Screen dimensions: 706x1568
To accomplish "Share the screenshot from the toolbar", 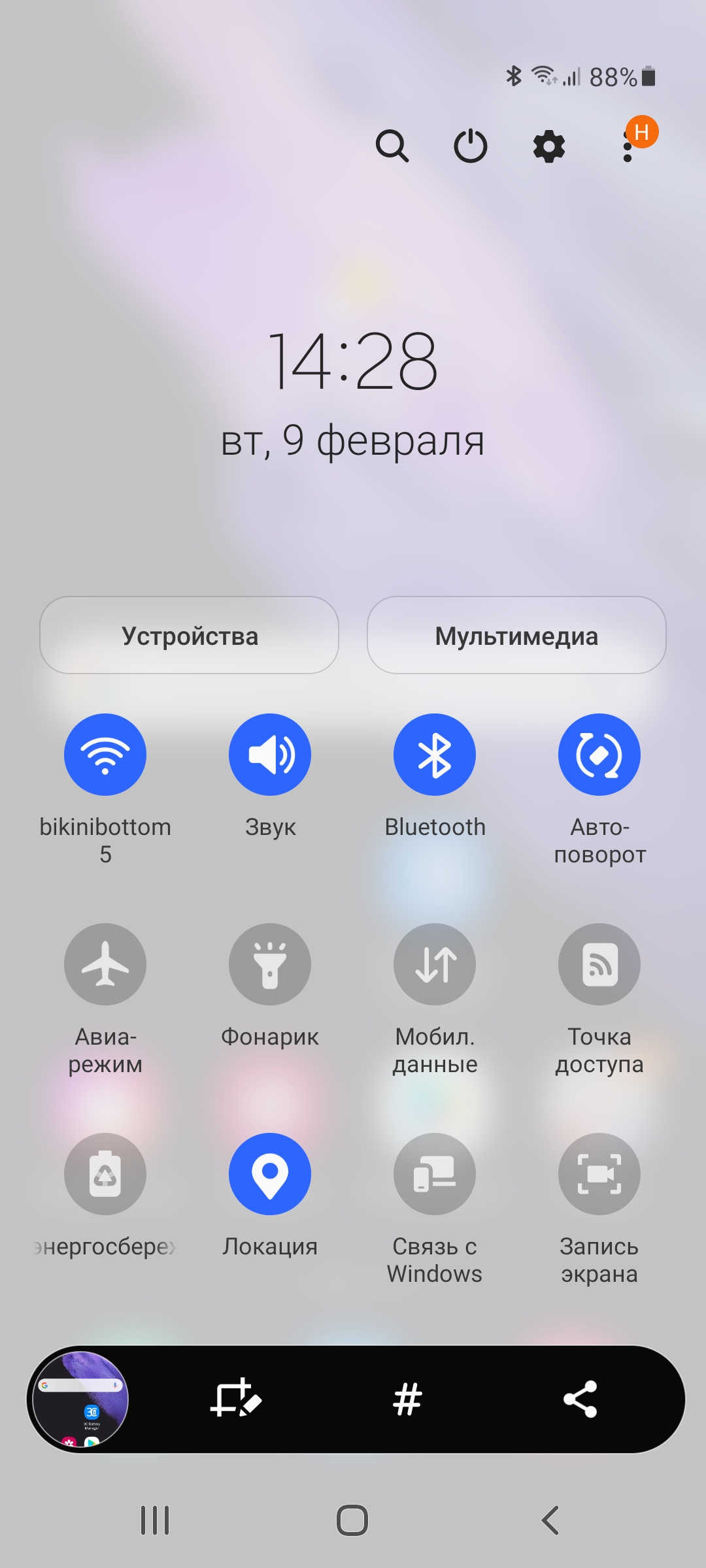I will (580, 1399).
